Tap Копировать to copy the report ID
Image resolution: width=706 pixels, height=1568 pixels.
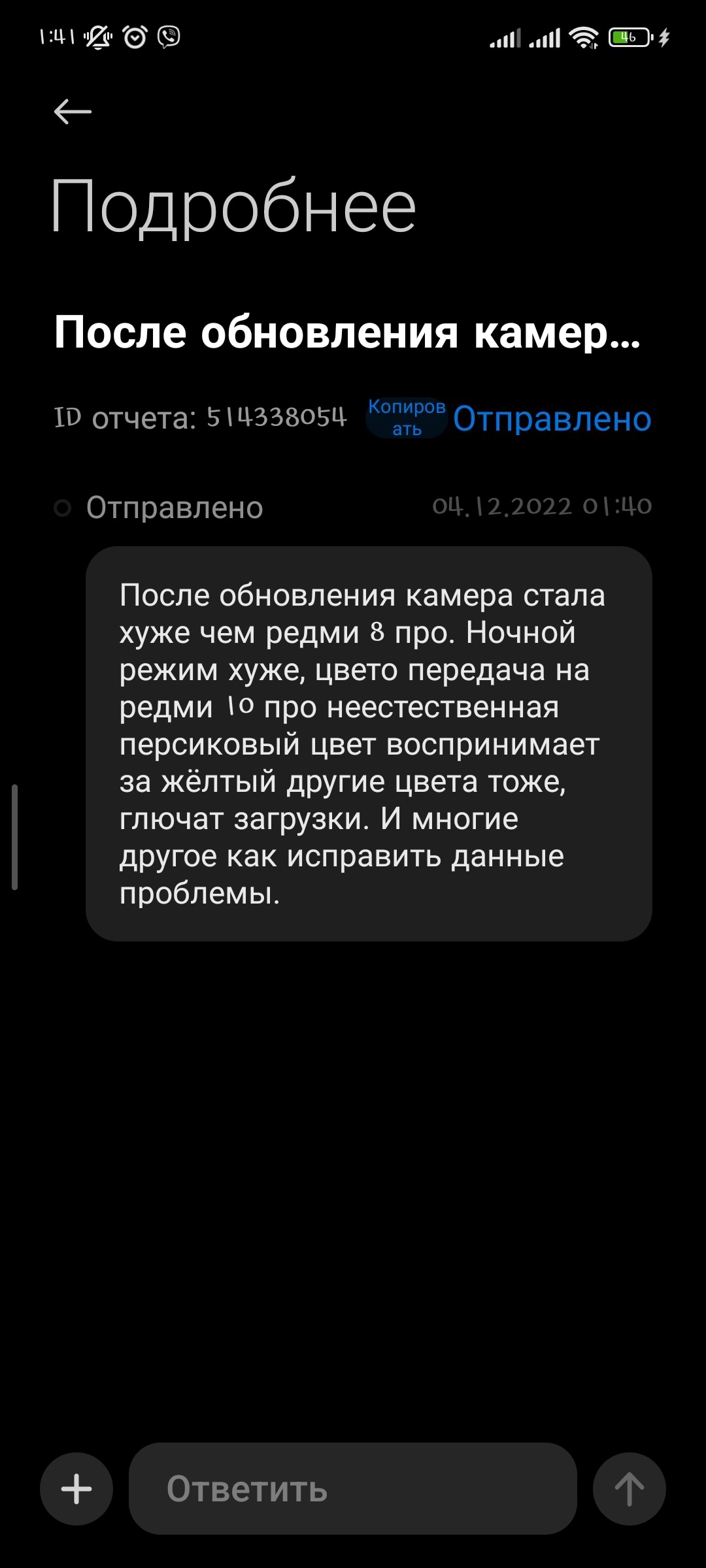407,417
